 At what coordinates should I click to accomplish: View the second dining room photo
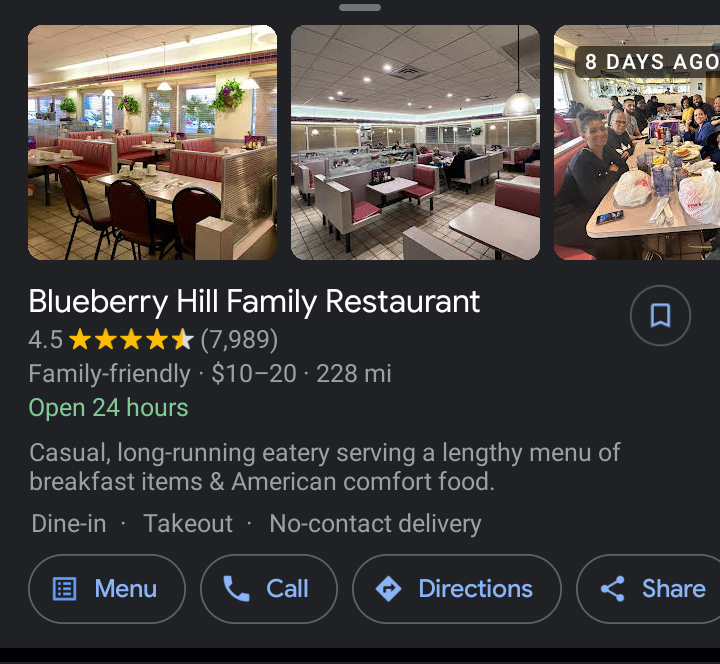(x=415, y=142)
